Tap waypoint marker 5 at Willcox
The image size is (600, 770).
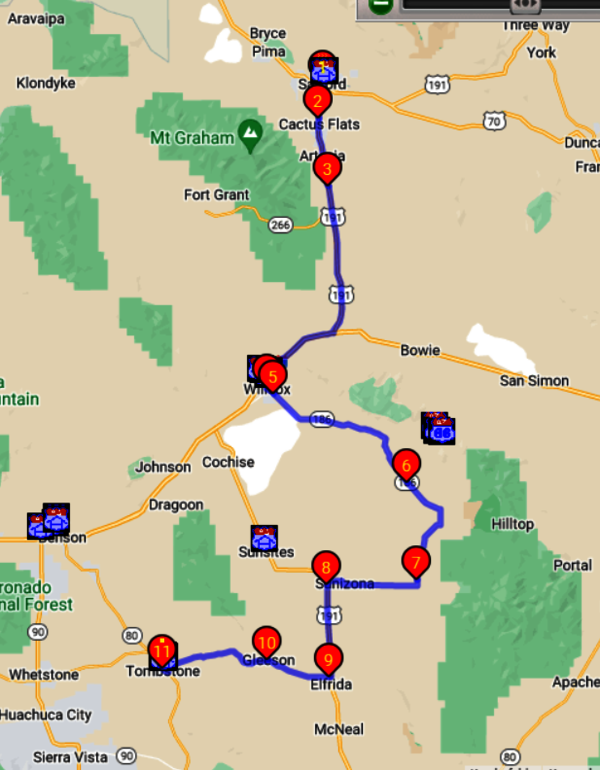tap(271, 376)
